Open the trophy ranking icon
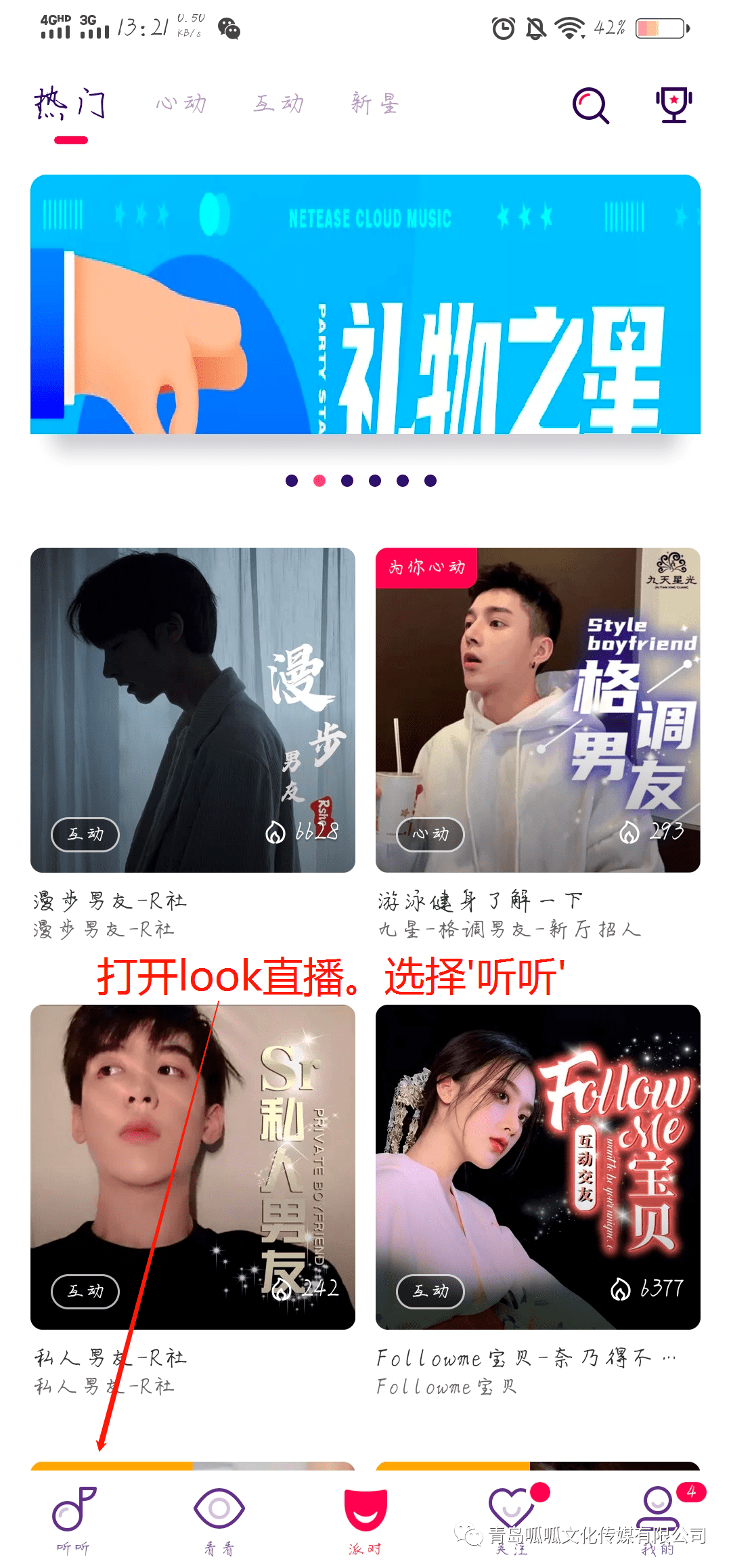The height and width of the screenshot is (1568, 731). pos(673,105)
